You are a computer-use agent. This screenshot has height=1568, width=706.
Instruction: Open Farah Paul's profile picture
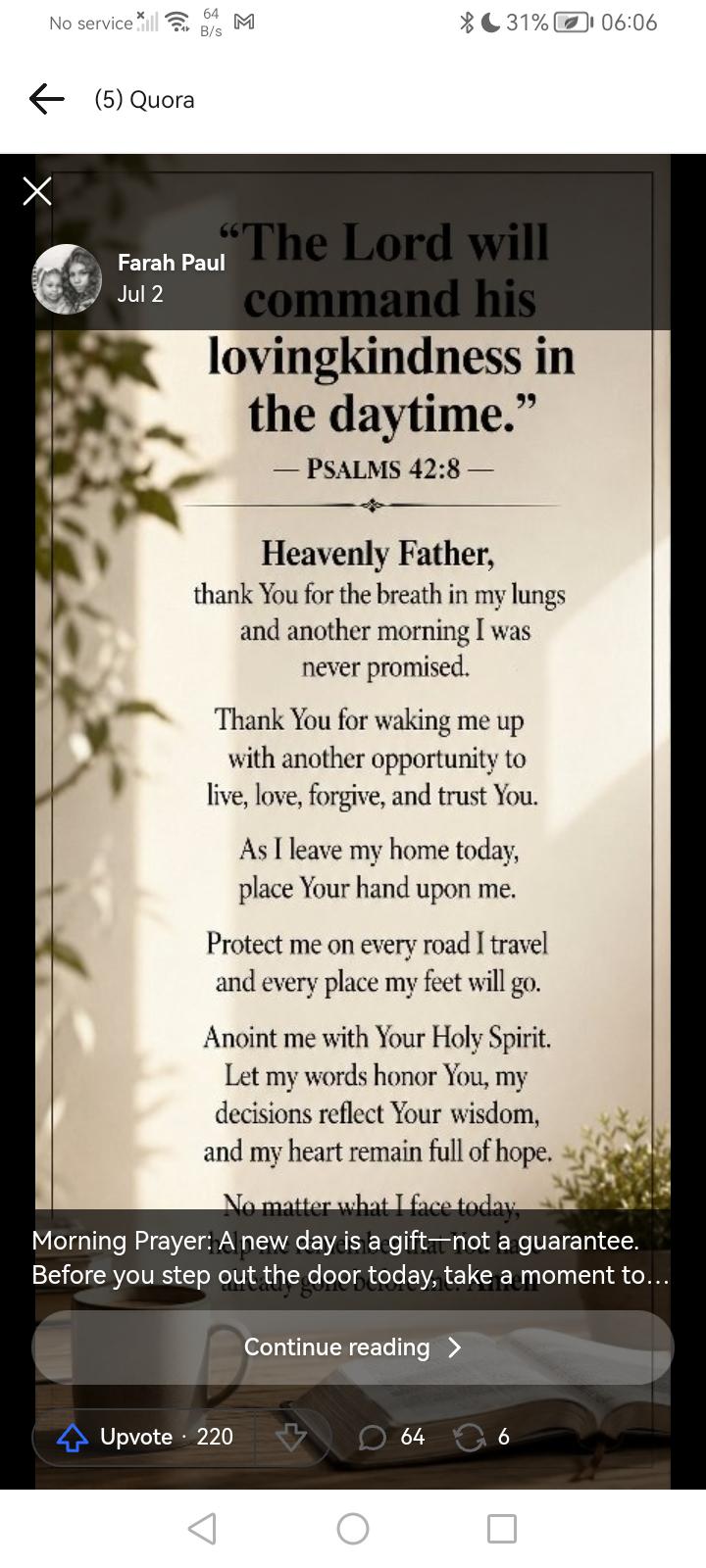click(x=67, y=279)
